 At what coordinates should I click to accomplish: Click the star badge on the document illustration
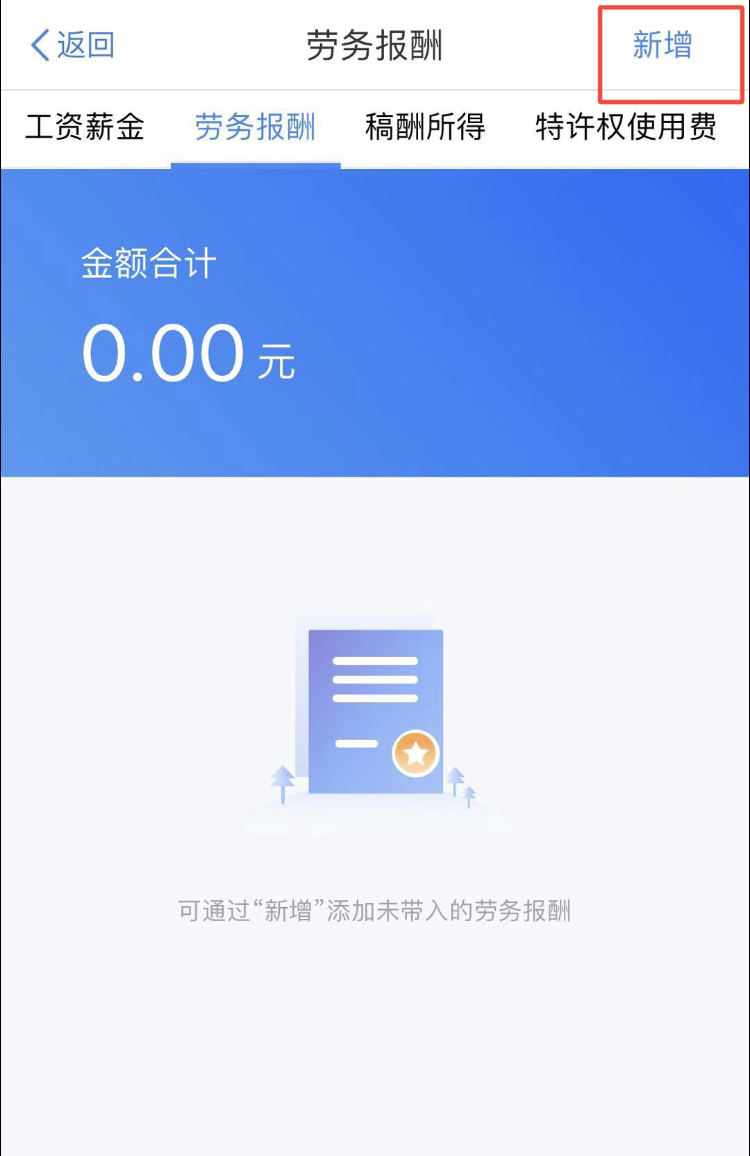tap(415, 755)
